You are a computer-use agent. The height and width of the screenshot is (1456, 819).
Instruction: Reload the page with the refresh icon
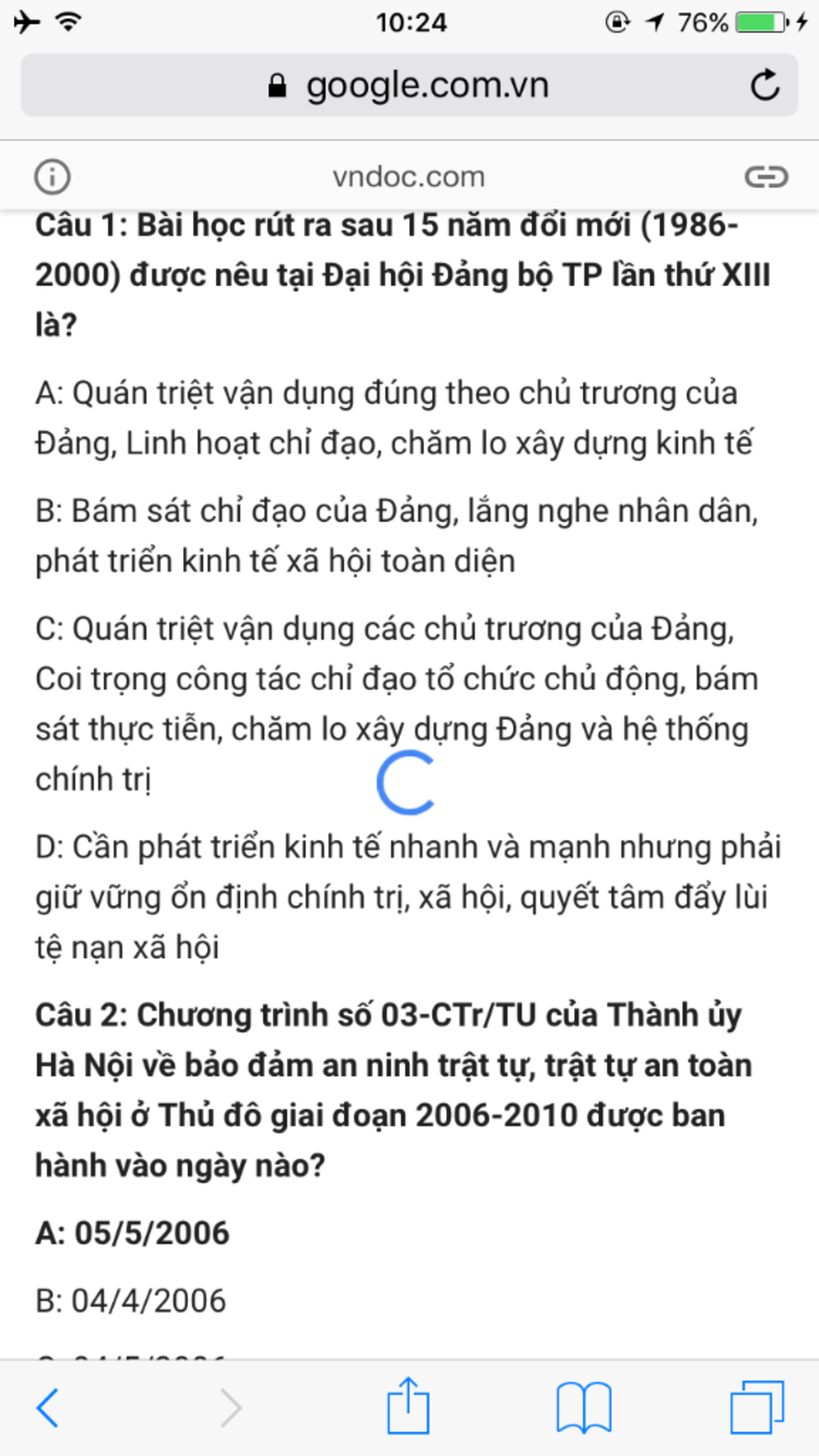765,85
